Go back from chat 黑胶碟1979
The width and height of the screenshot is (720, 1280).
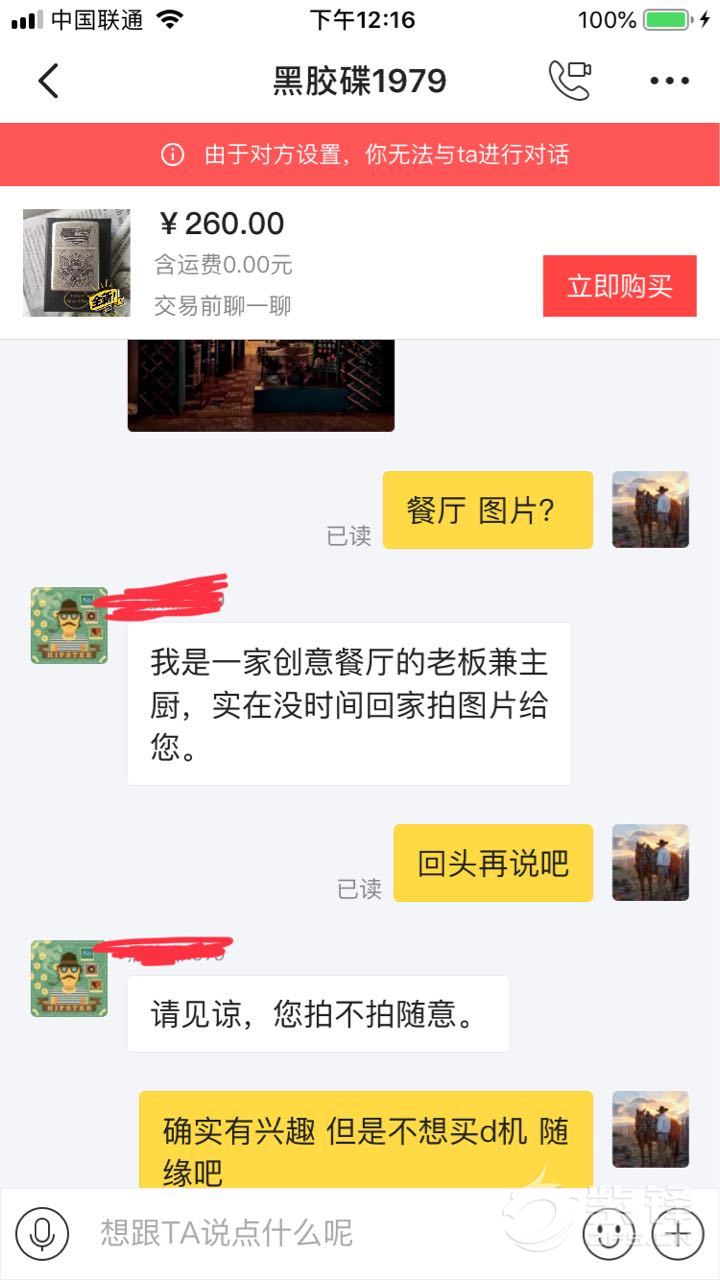click(48, 81)
